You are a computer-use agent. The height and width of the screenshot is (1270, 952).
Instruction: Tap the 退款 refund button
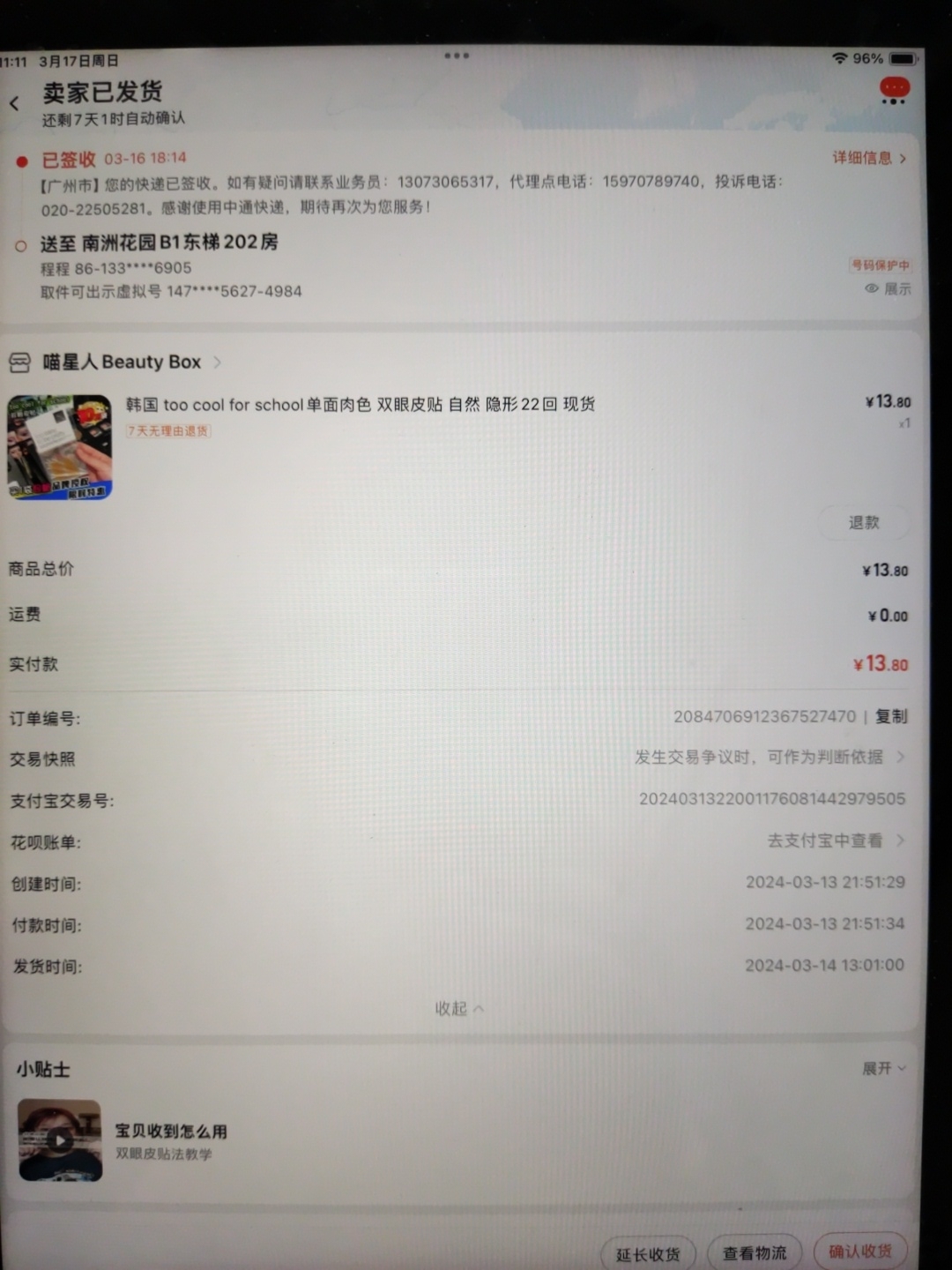(x=863, y=523)
